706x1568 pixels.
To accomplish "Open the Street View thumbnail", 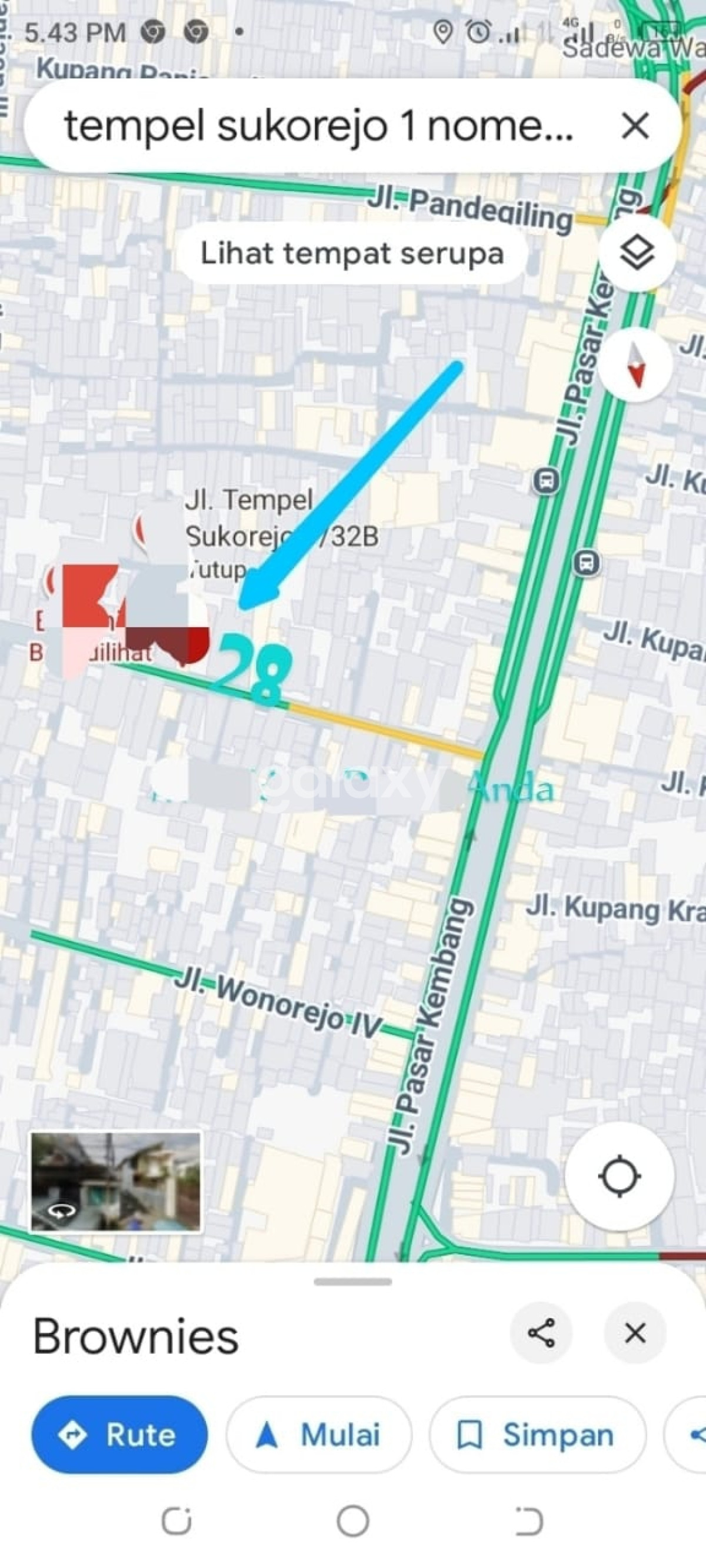I will tap(116, 1182).
